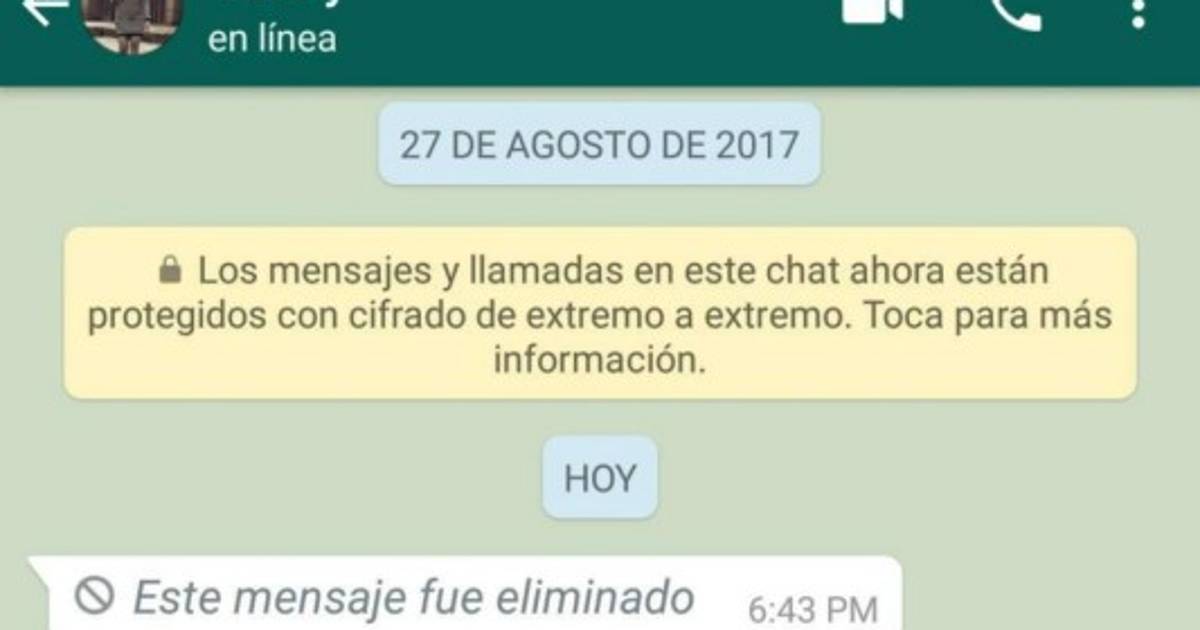
Task: Start a video call
Action: 872,10
